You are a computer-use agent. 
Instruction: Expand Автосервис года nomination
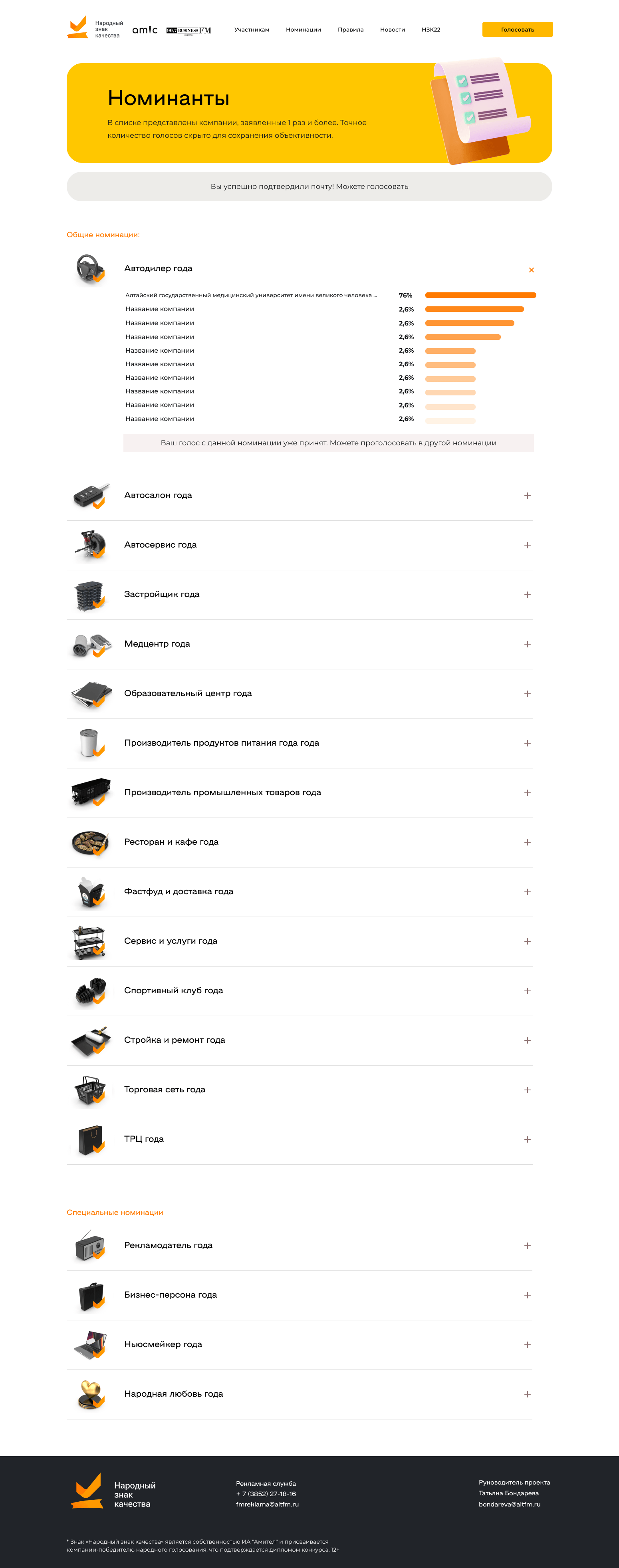527,546
